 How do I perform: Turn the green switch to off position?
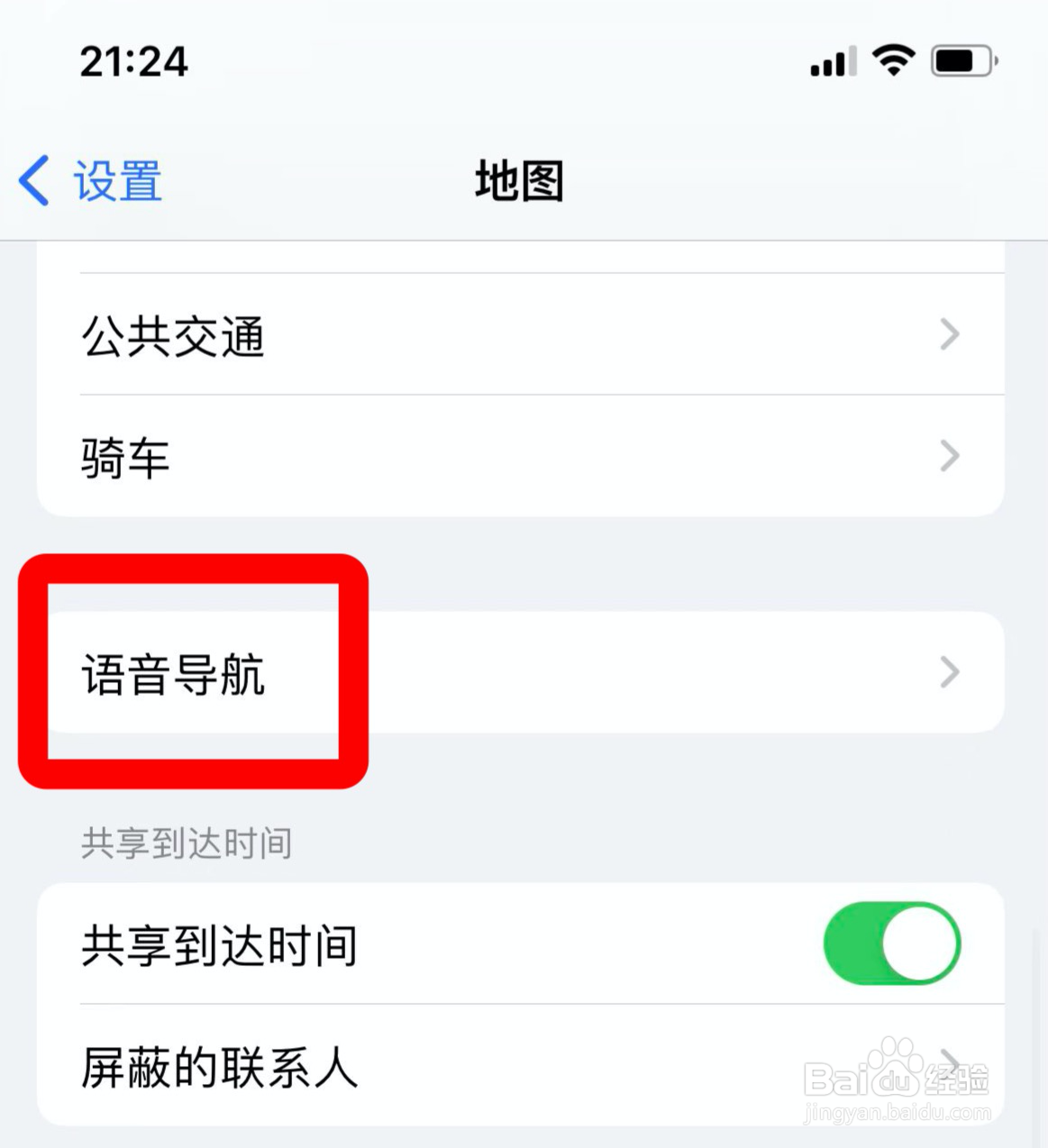[890, 943]
